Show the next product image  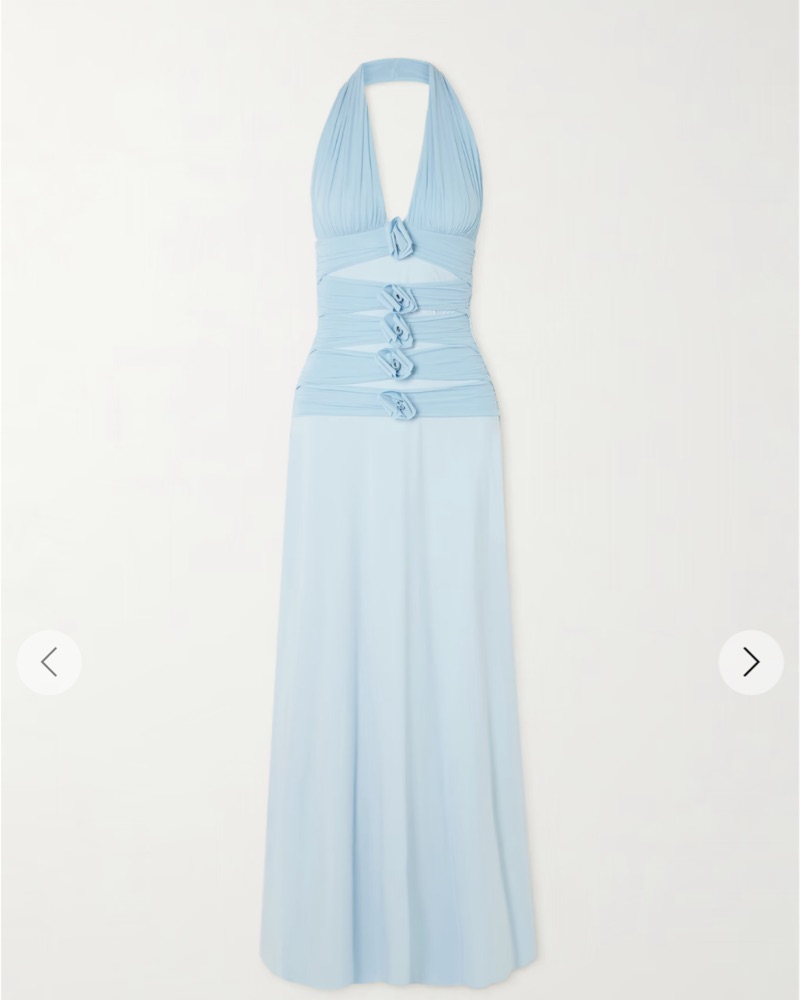click(x=751, y=662)
